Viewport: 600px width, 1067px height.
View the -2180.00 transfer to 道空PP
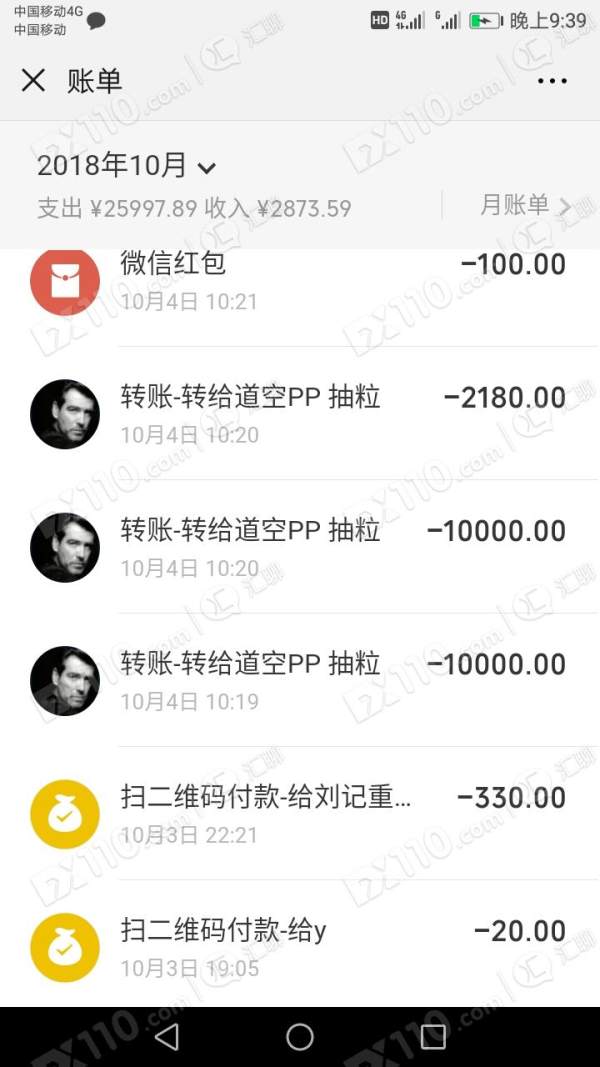[x=300, y=413]
